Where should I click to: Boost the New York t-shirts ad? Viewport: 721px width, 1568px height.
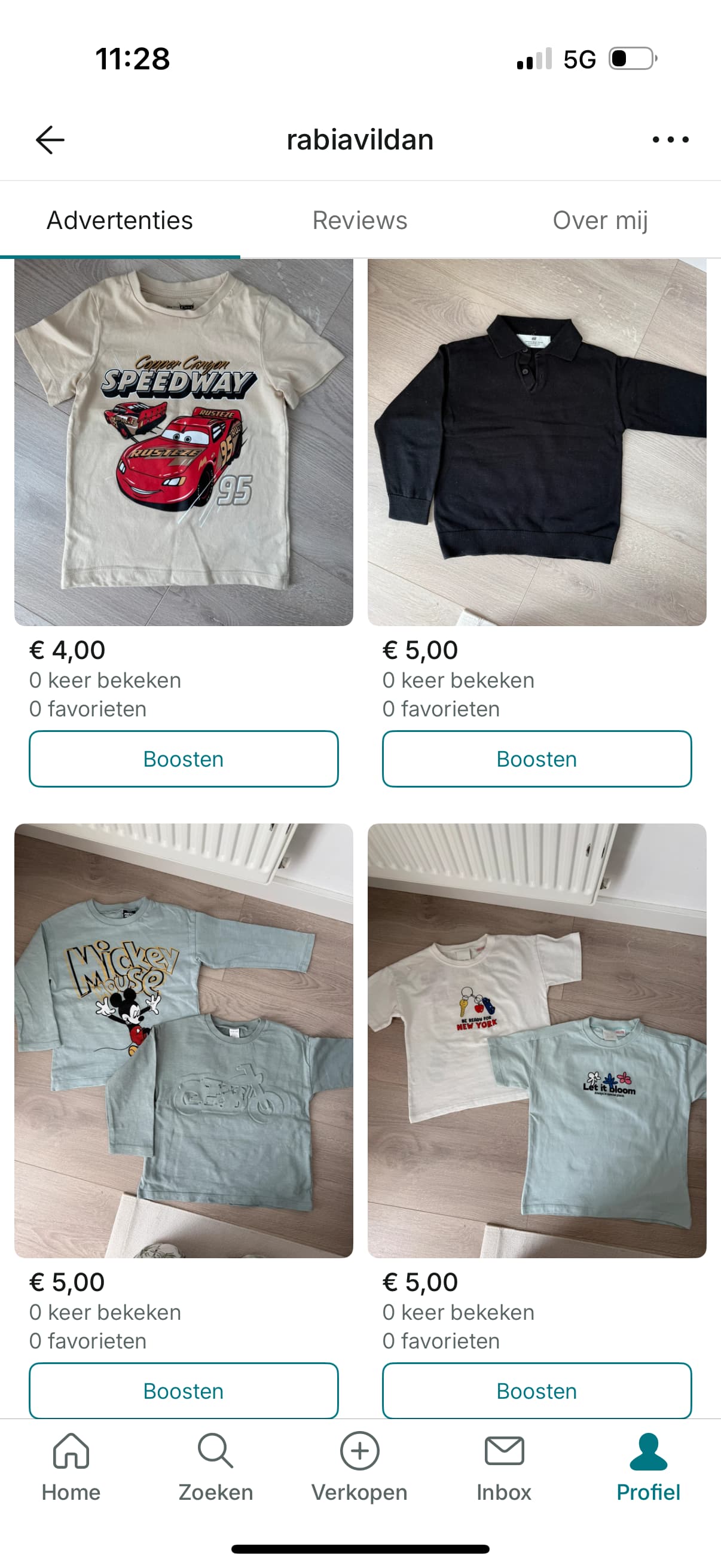[x=537, y=1390]
